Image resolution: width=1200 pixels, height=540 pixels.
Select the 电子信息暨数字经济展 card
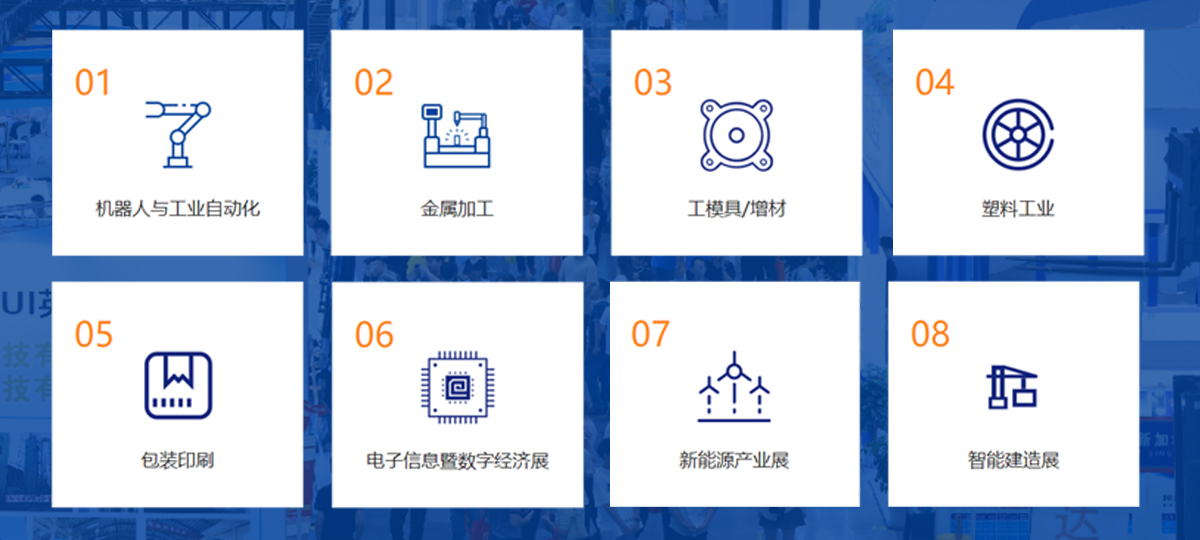pos(457,394)
